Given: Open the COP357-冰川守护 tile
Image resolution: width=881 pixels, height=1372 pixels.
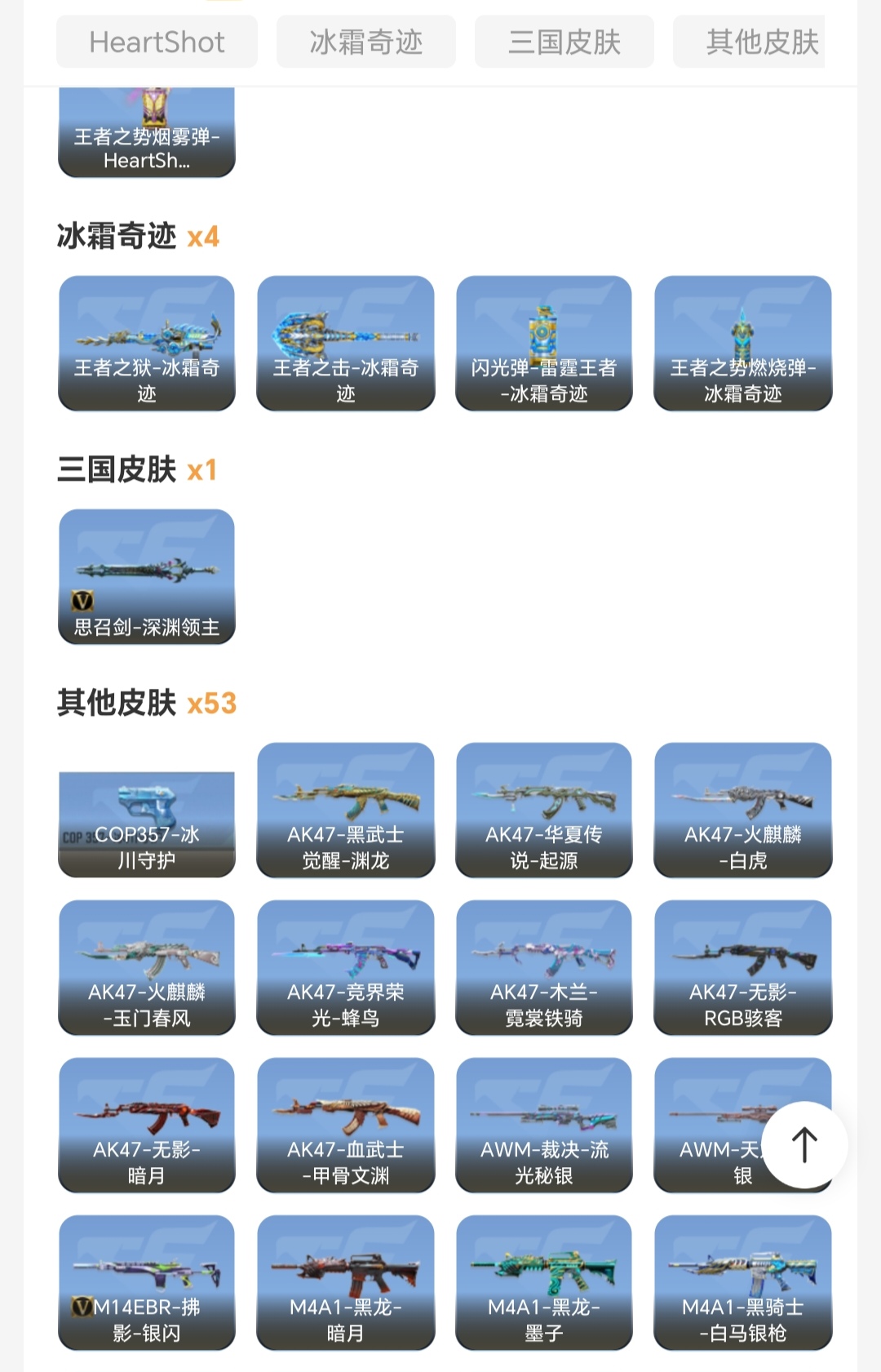Looking at the screenshot, I should (x=147, y=823).
